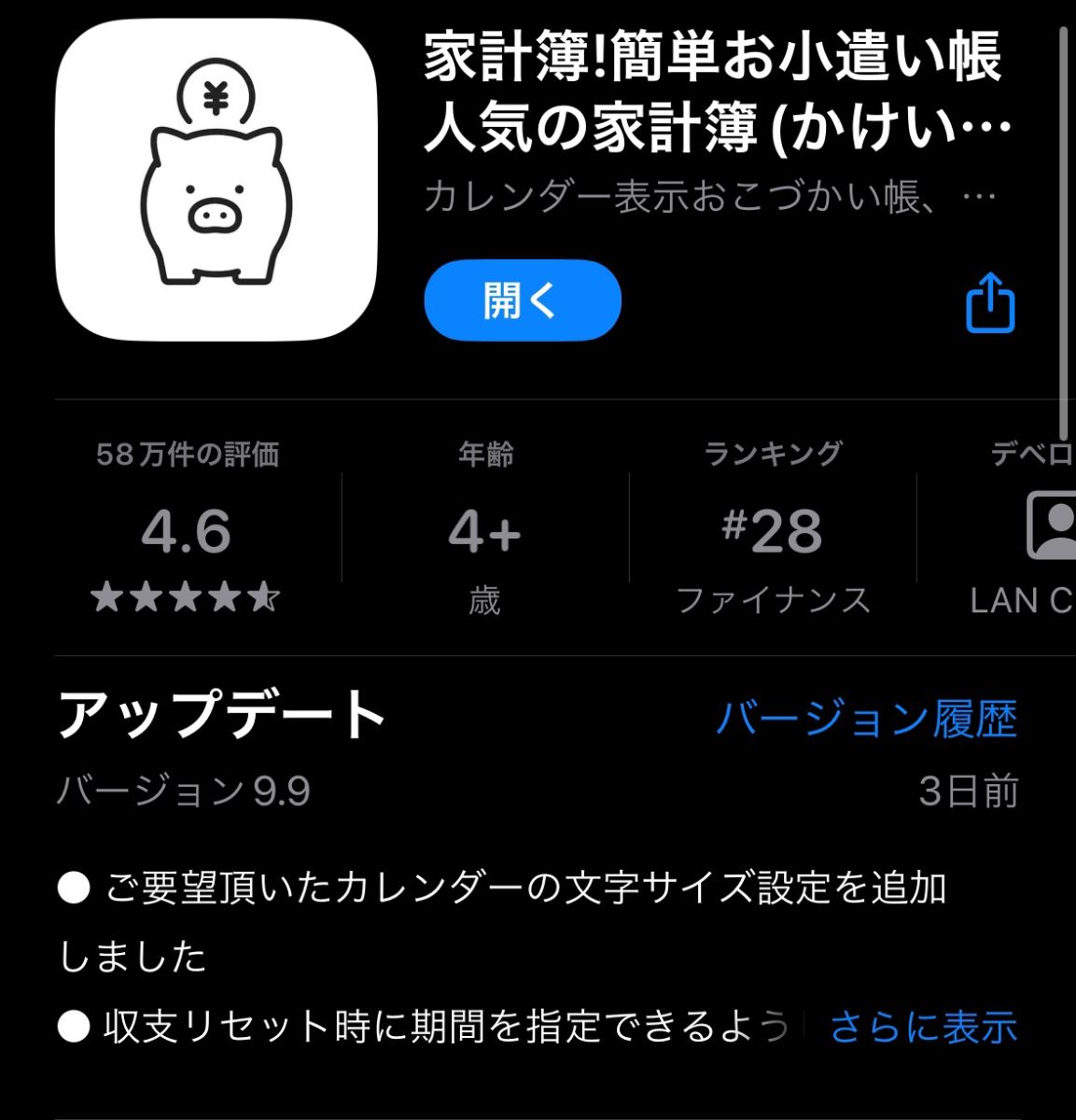Tap the 3日前 update timestamp

tap(967, 792)
